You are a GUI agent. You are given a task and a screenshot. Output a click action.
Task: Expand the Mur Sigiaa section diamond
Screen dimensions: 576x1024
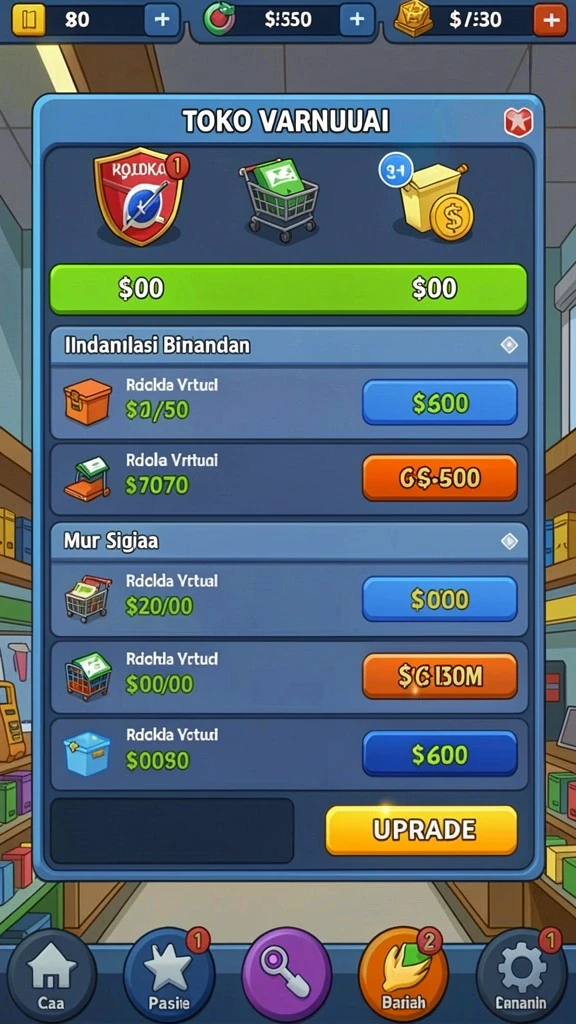509,541
